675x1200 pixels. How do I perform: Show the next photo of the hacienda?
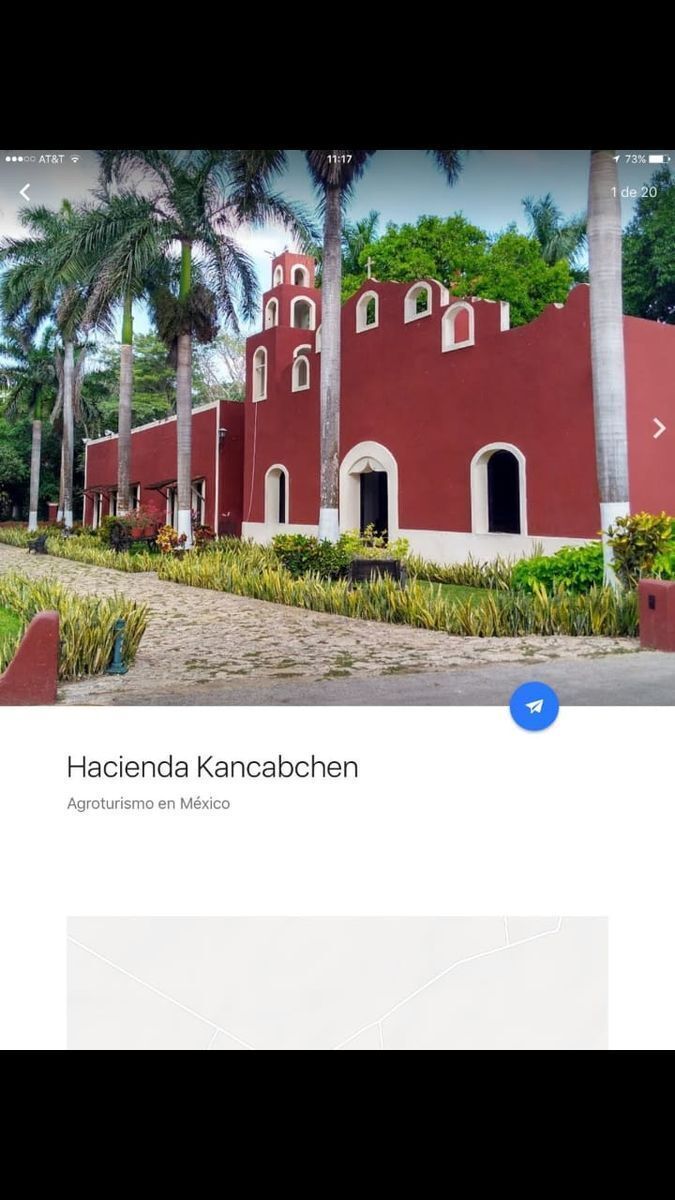click(x=658, y=428)
